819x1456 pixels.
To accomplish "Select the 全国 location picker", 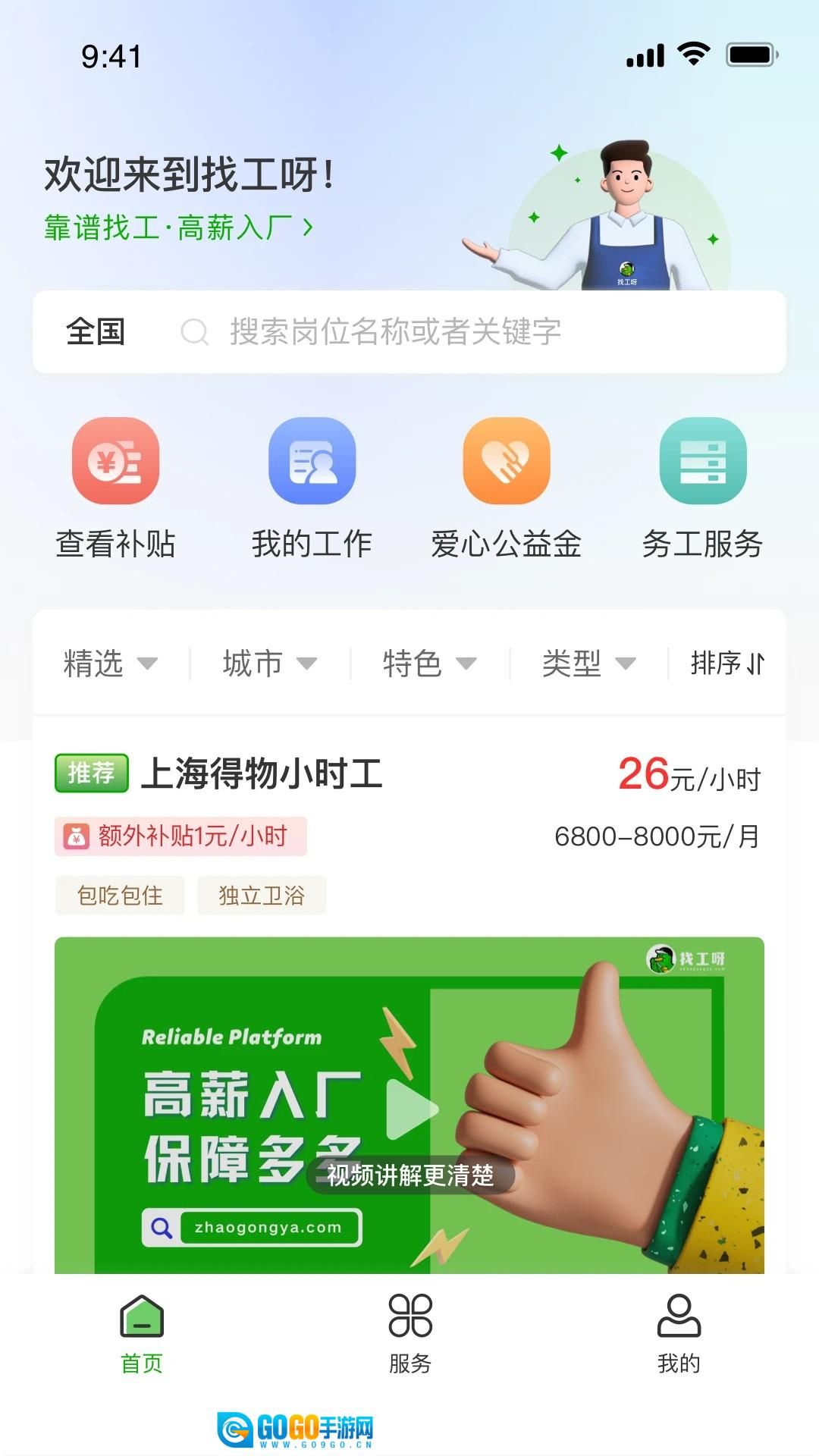I will click(96, 332).
